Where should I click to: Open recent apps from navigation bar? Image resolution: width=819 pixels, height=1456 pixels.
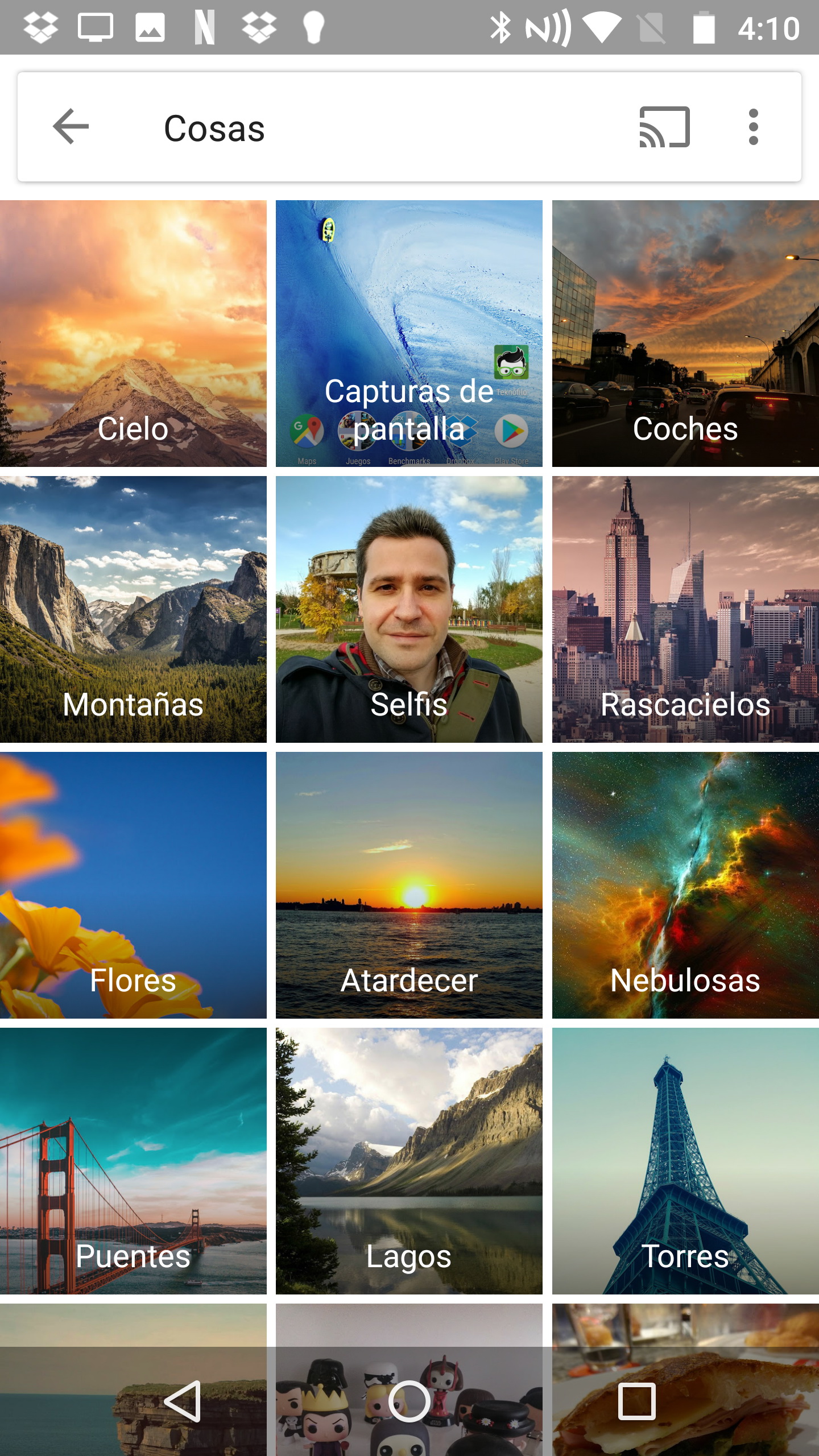(x=636, y=1401)
